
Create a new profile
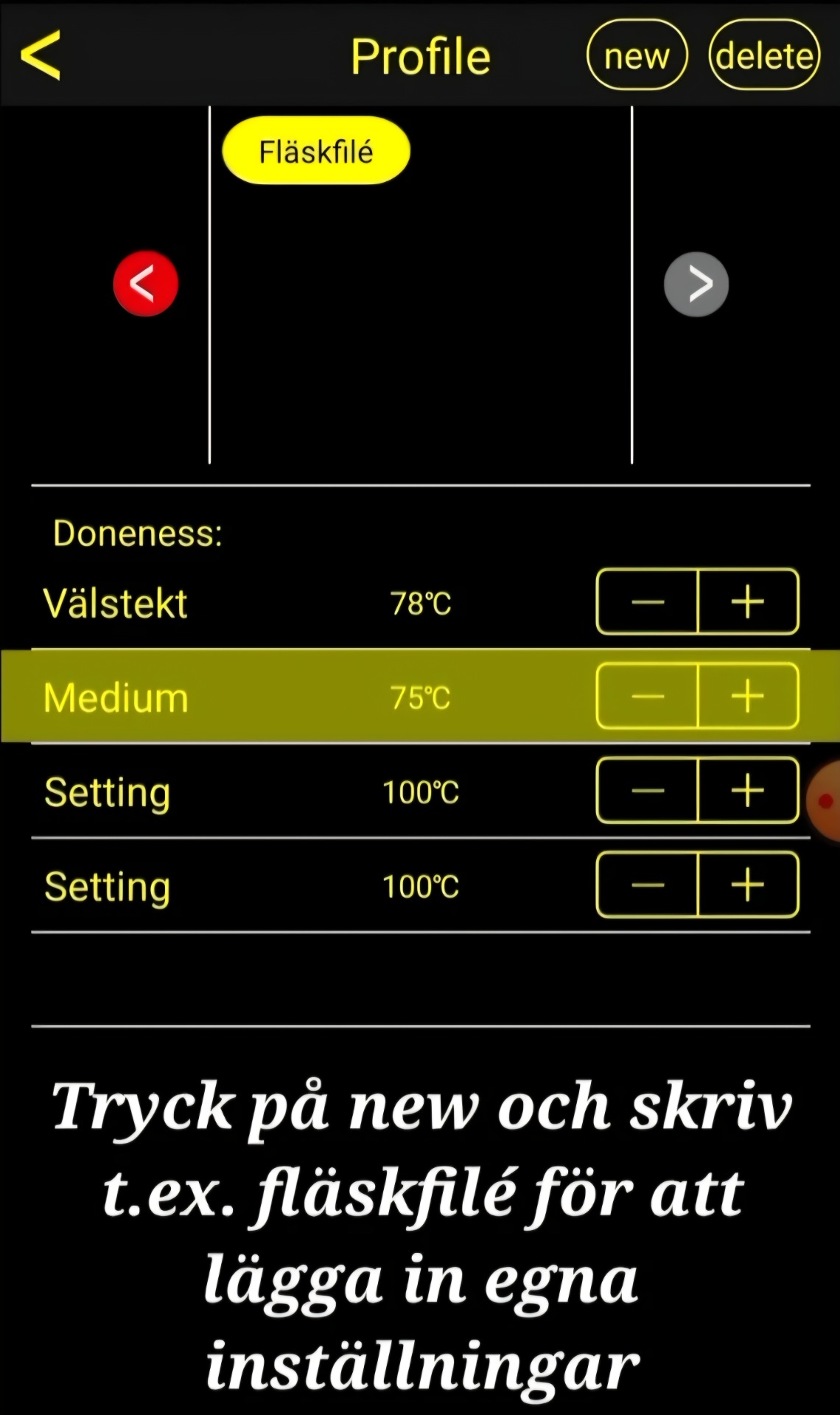pyautogui.click(x=637, y=55)
